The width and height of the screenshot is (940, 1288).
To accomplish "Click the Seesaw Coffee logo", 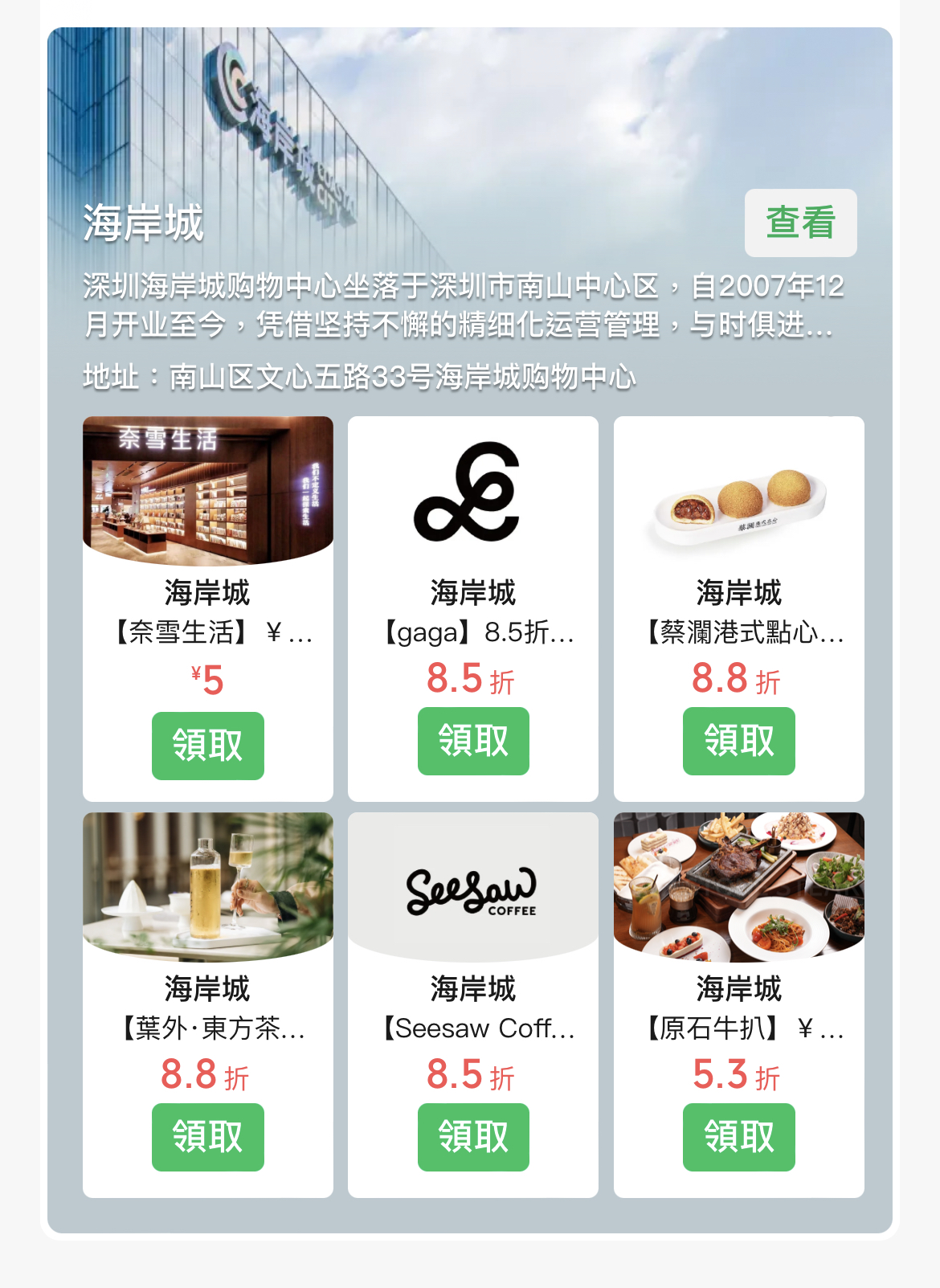I will 472,888.
